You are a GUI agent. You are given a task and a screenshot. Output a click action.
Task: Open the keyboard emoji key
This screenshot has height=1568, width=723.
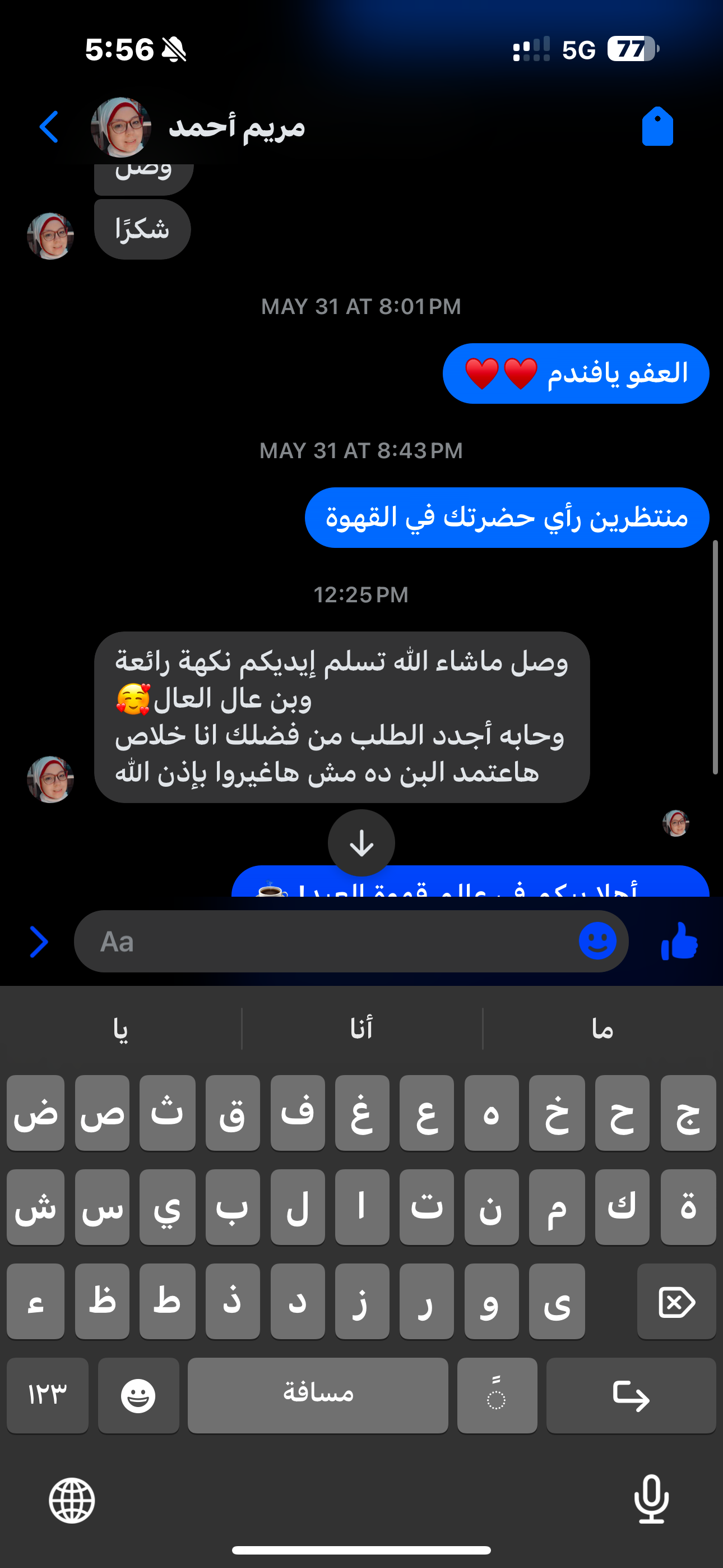coord(138,1395)
